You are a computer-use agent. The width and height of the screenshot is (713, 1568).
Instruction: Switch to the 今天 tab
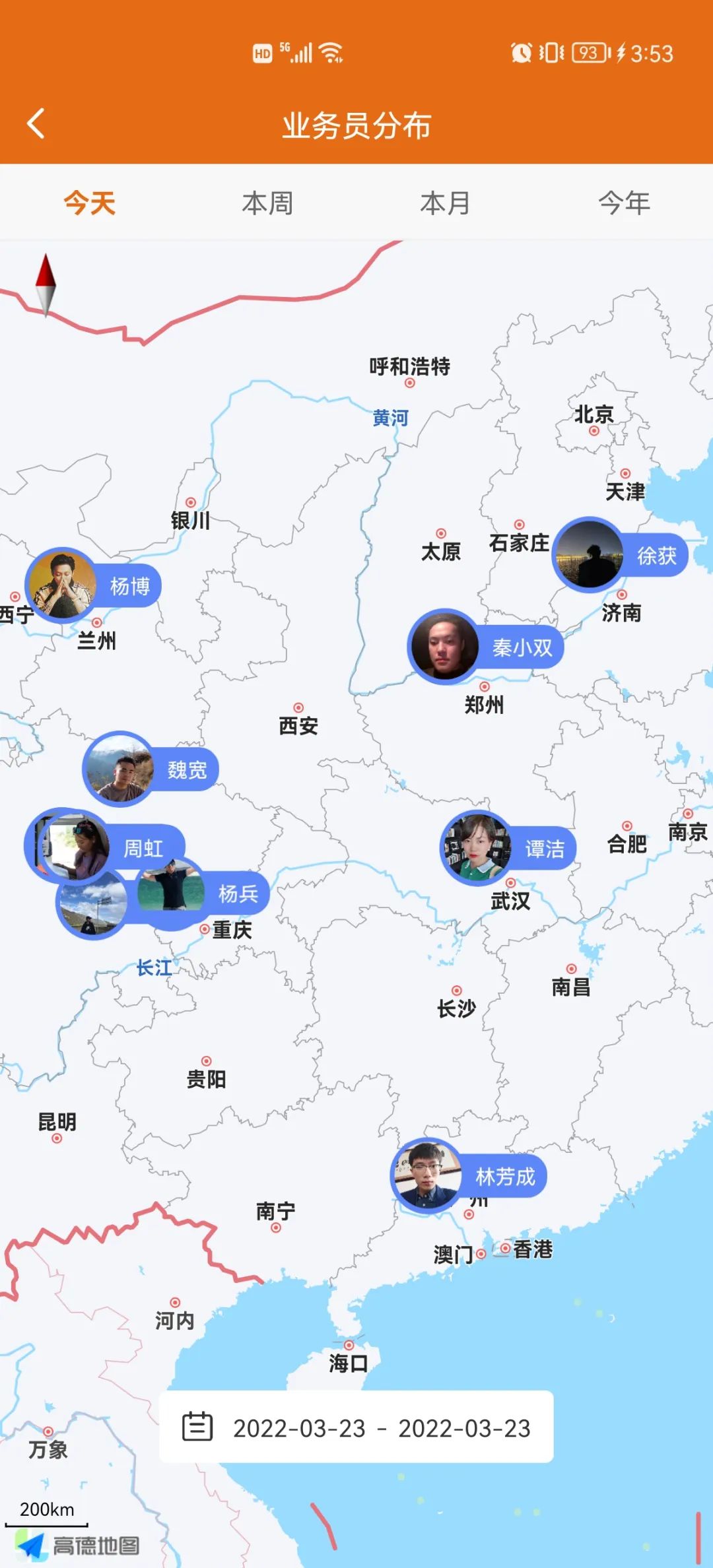(x=90, y=203)
